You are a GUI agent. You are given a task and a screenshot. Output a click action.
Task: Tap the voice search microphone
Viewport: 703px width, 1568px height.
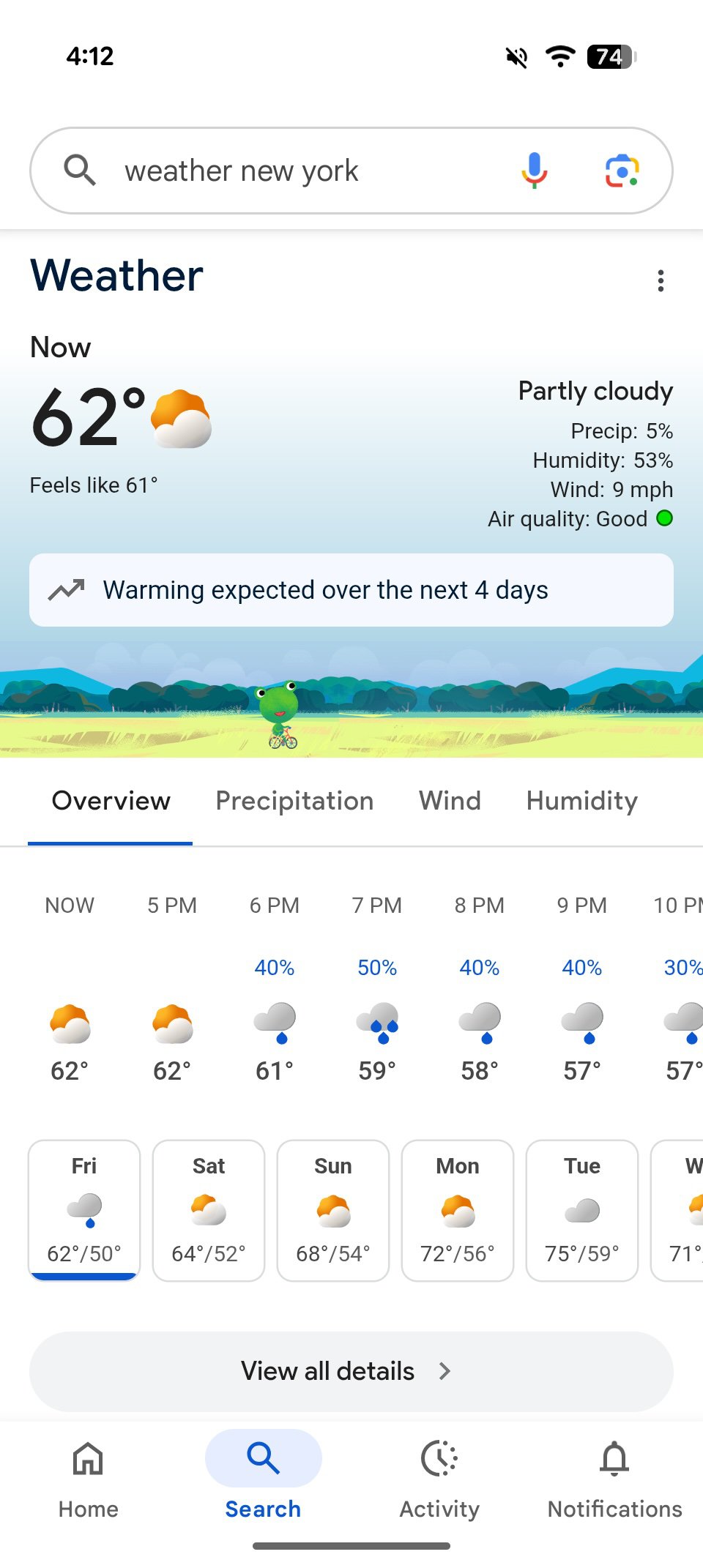tap(534, 171)
